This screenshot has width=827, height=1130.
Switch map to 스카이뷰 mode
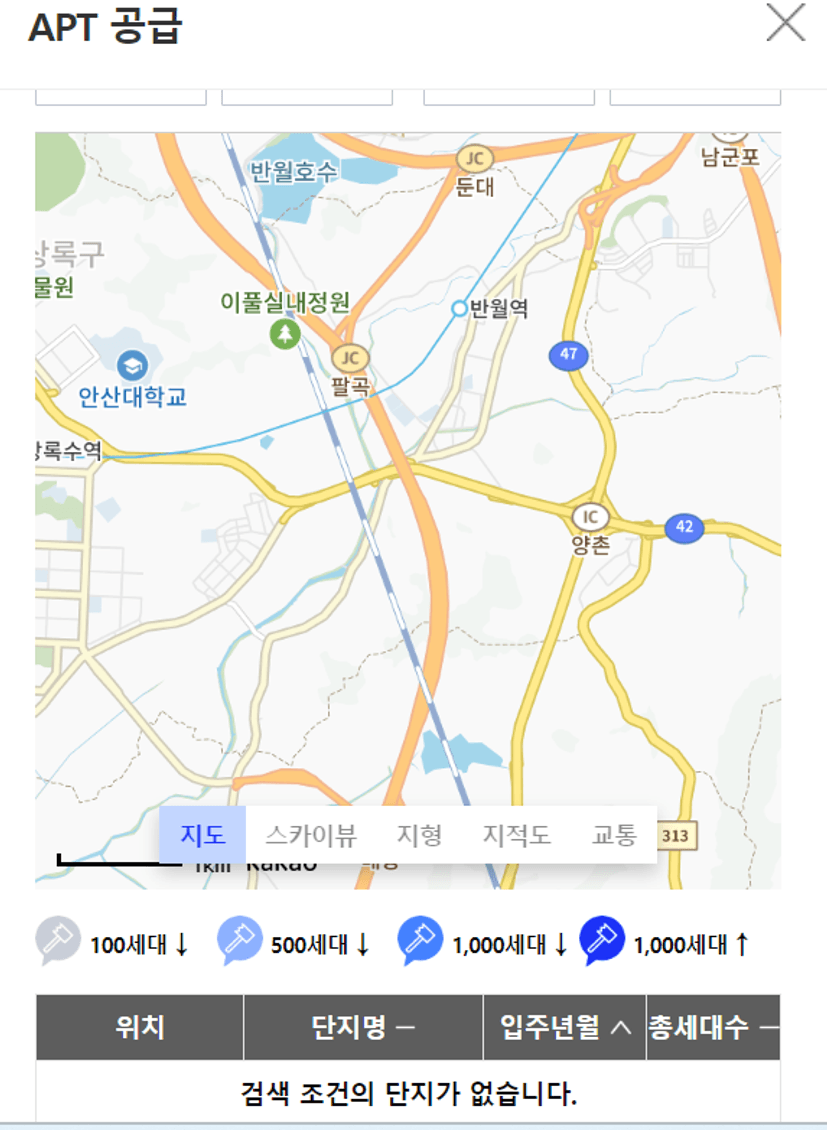[x=310, y=835]
